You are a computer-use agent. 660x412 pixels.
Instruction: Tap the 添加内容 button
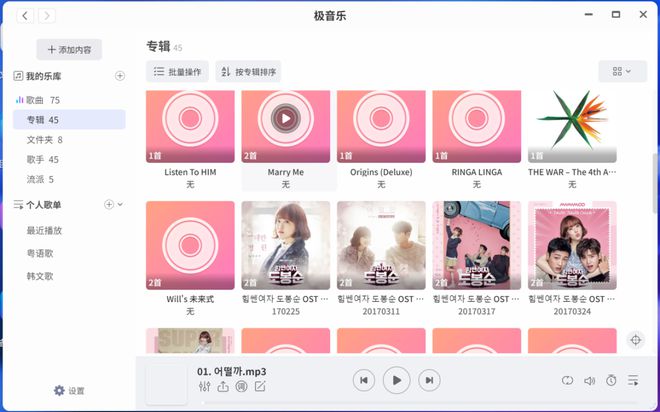68,49
